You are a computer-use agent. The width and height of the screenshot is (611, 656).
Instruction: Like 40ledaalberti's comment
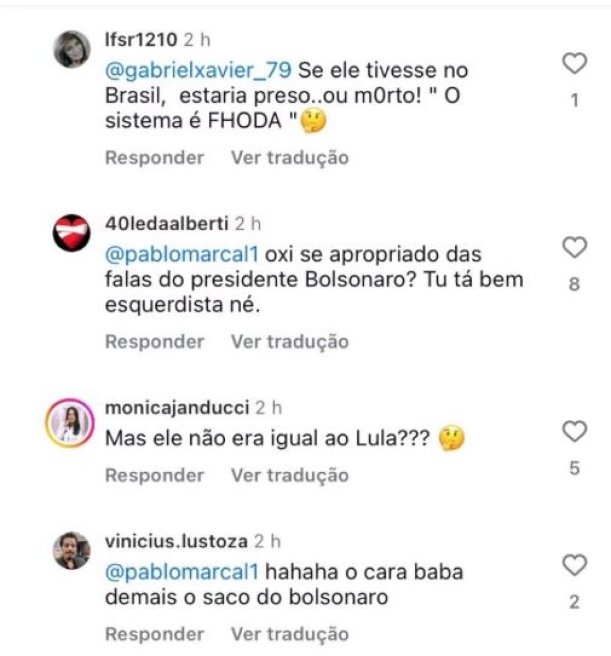(574, 247)
